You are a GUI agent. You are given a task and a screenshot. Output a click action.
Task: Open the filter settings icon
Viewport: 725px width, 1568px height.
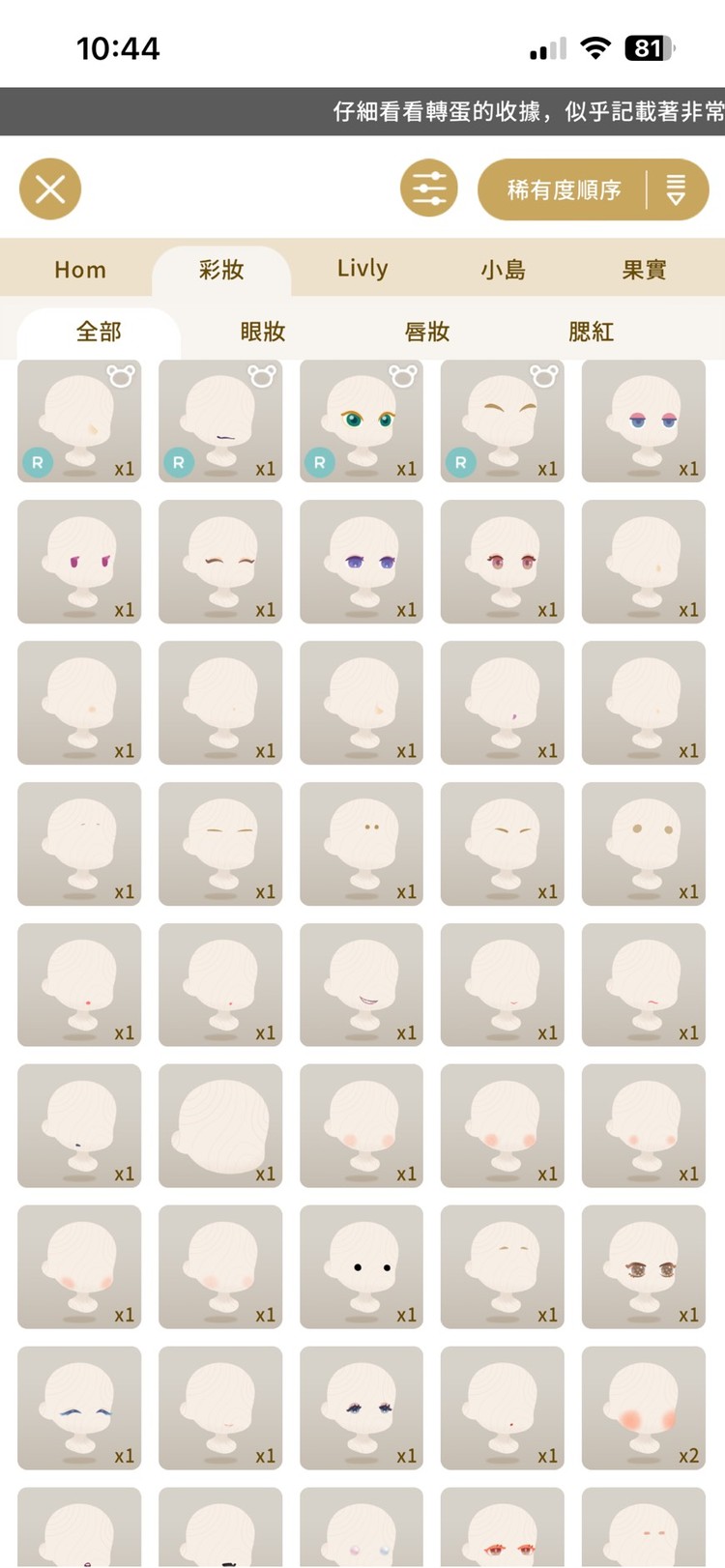tap(429, 189)
